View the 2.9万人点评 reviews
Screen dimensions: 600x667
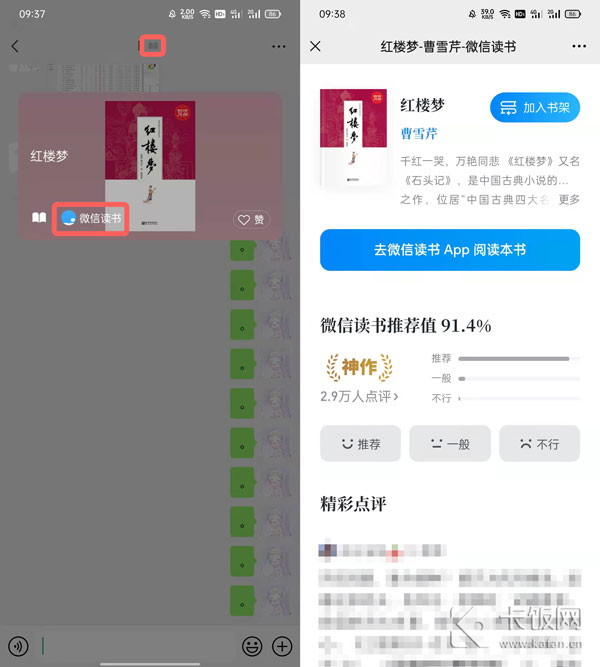tap(359, 397)
